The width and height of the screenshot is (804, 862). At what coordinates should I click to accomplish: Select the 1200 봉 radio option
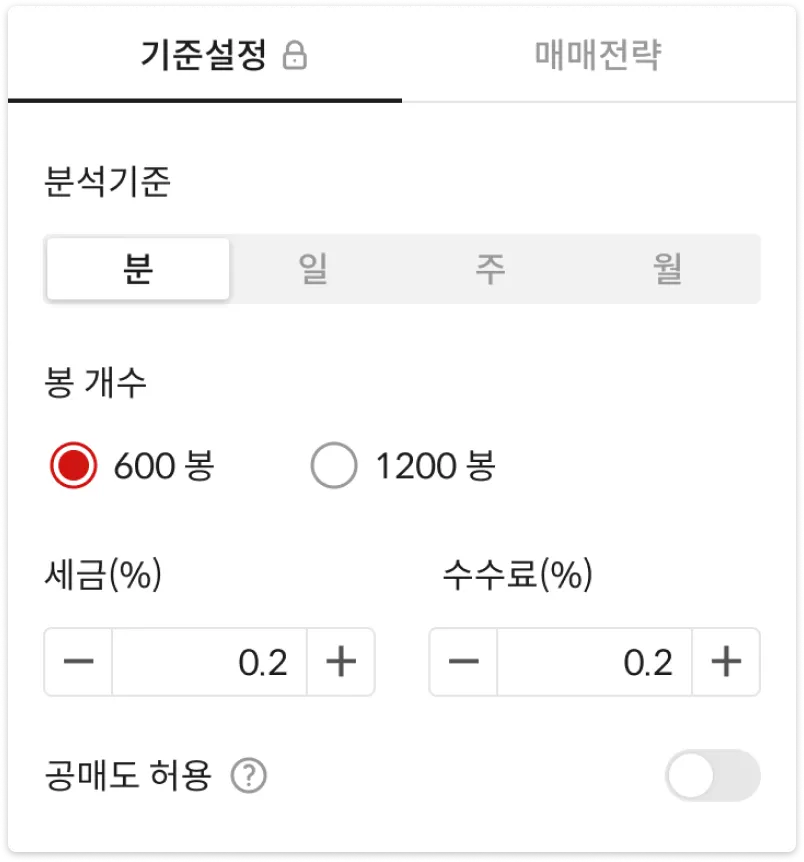334,466
